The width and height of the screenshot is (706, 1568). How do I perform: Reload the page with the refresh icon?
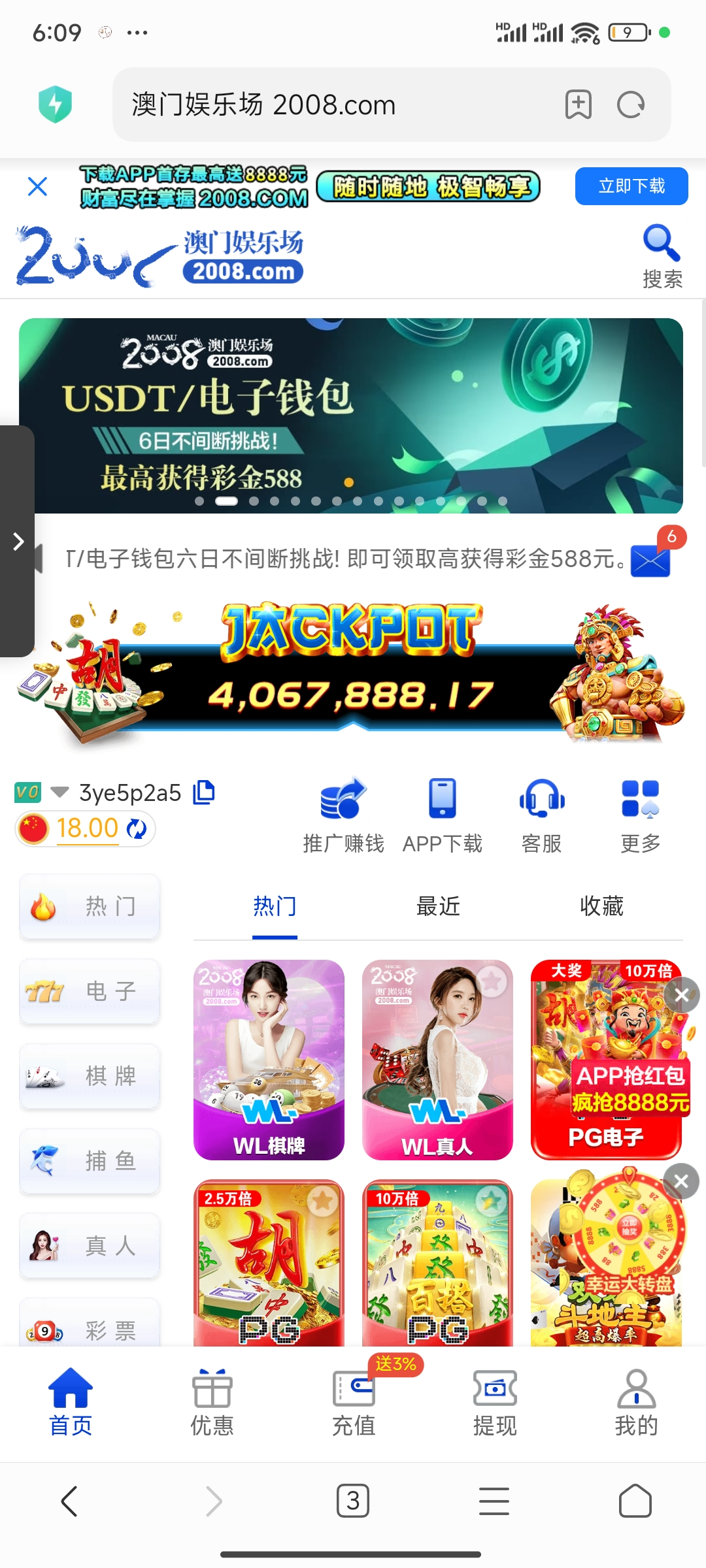click(x=631, y=105)
